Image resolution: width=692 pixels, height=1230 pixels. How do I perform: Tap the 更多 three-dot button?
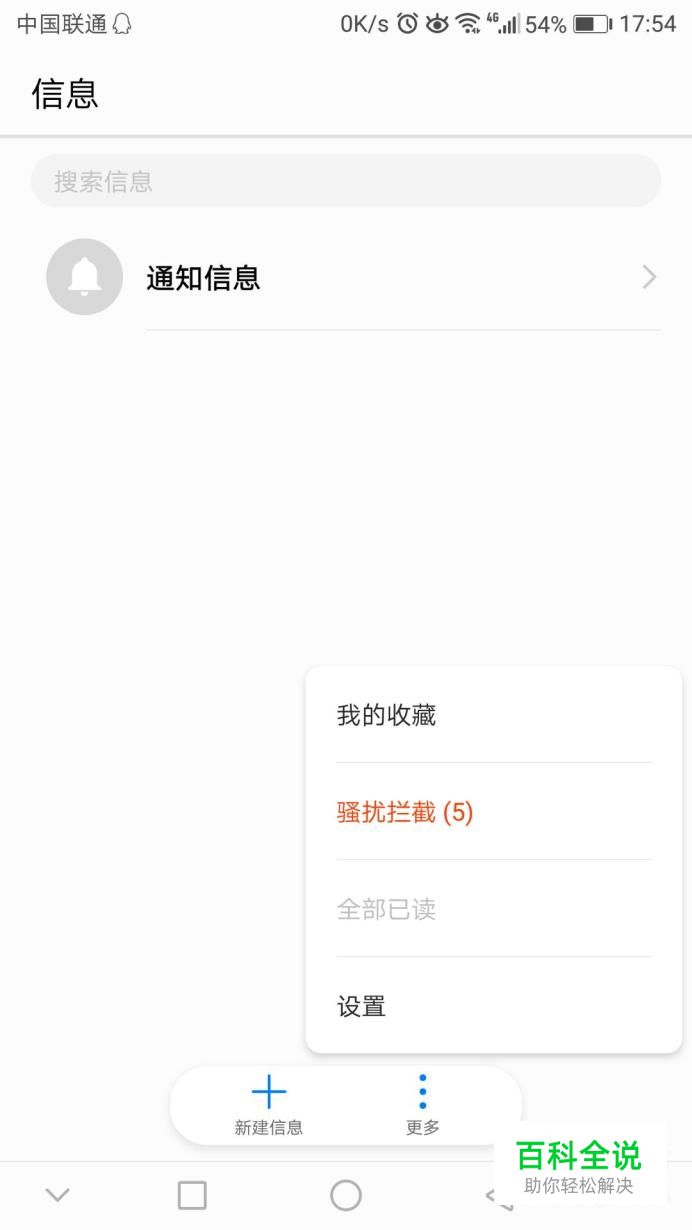pyautogui.click(x=423, y=1105)
